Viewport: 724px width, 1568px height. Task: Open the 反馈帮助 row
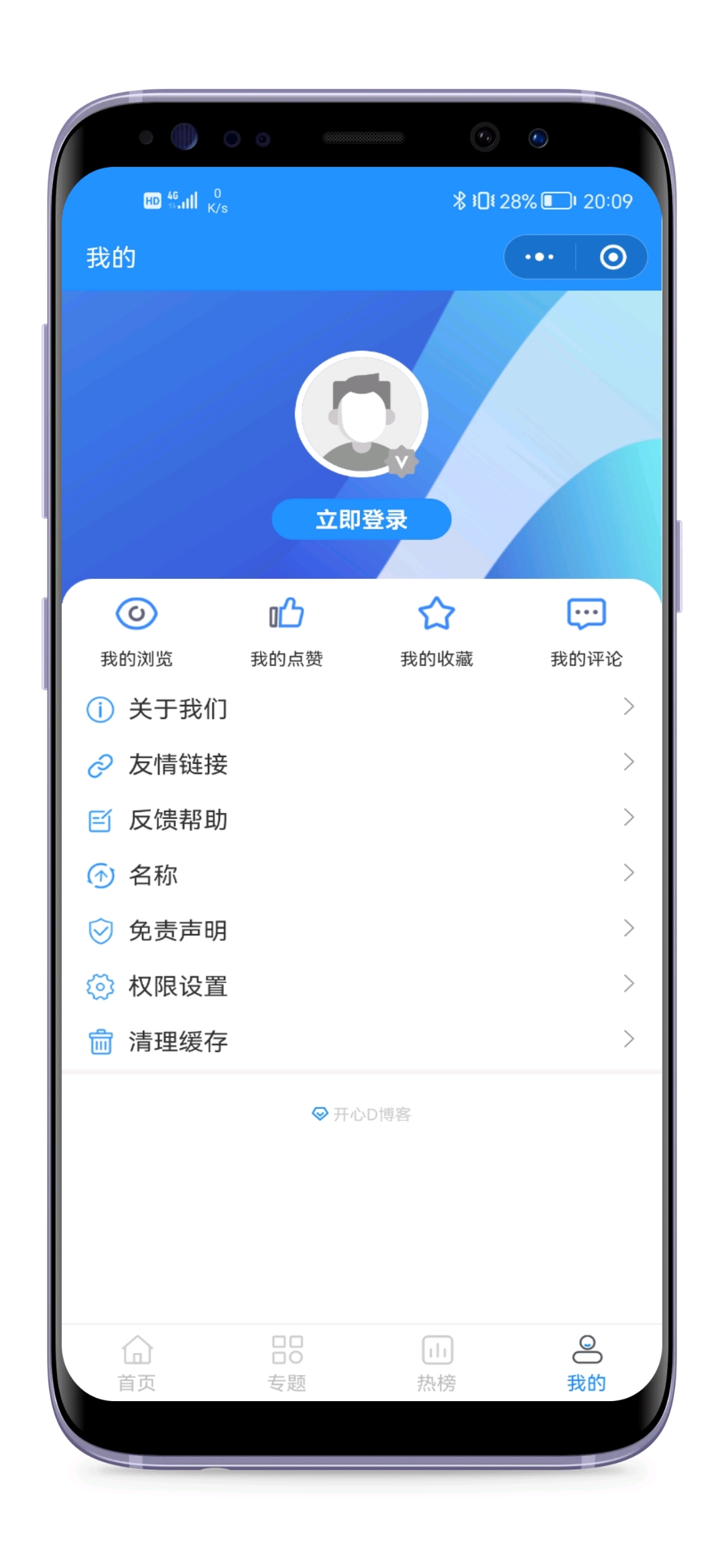[361, 820]
